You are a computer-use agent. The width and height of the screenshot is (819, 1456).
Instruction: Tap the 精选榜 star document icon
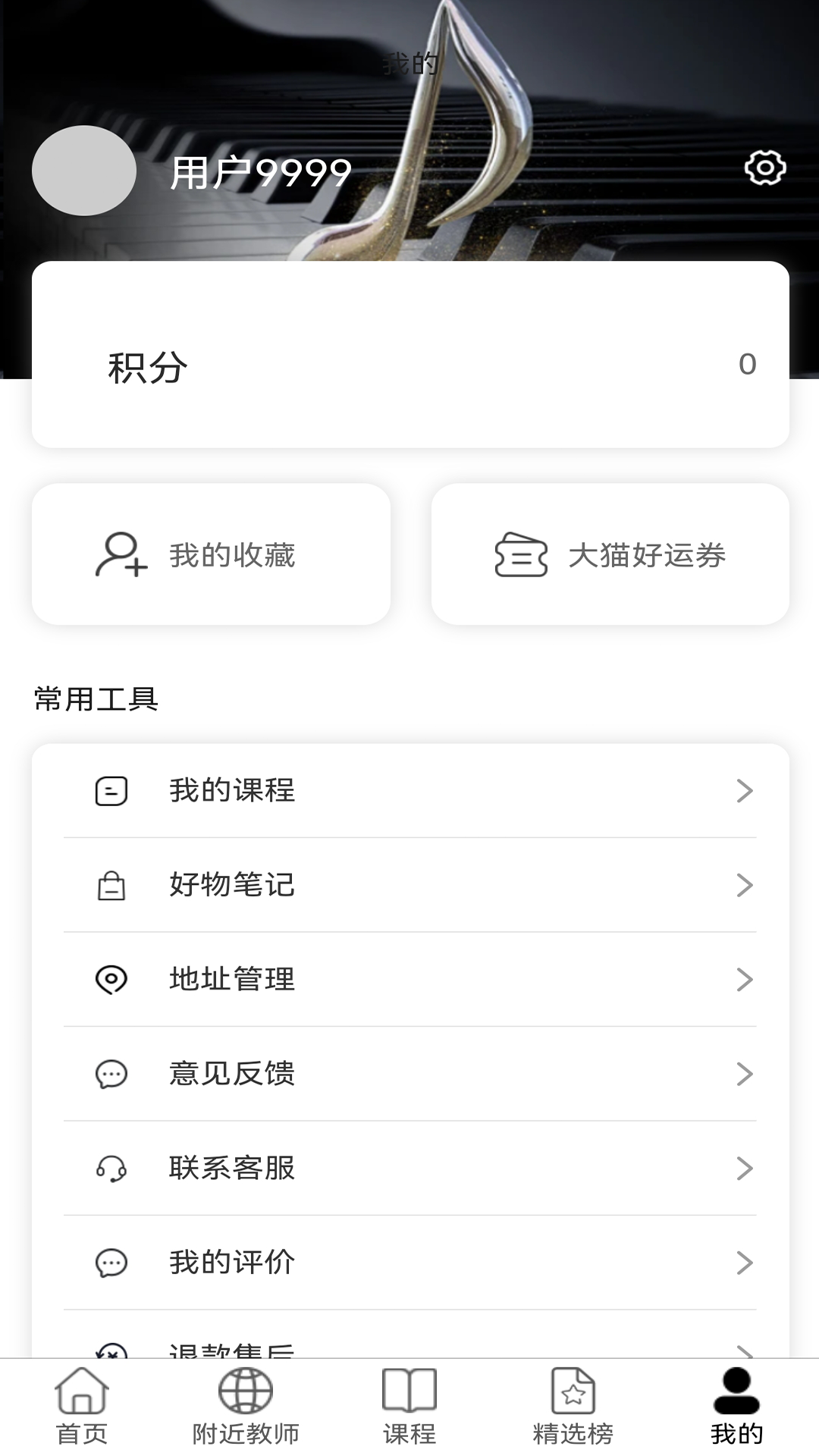(x=573, y=1395)
